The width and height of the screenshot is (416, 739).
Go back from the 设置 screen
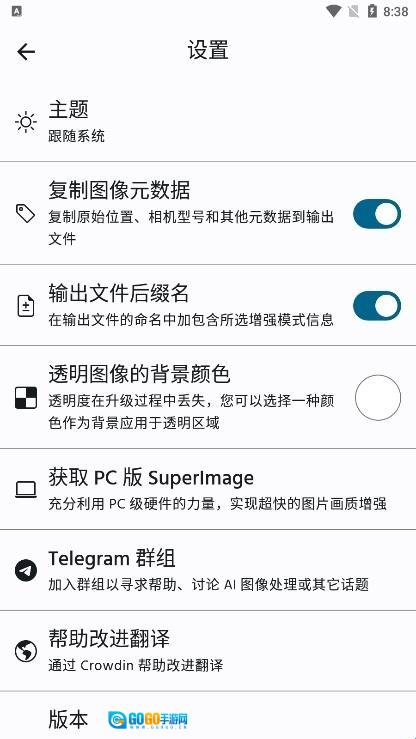click(26, 52)
